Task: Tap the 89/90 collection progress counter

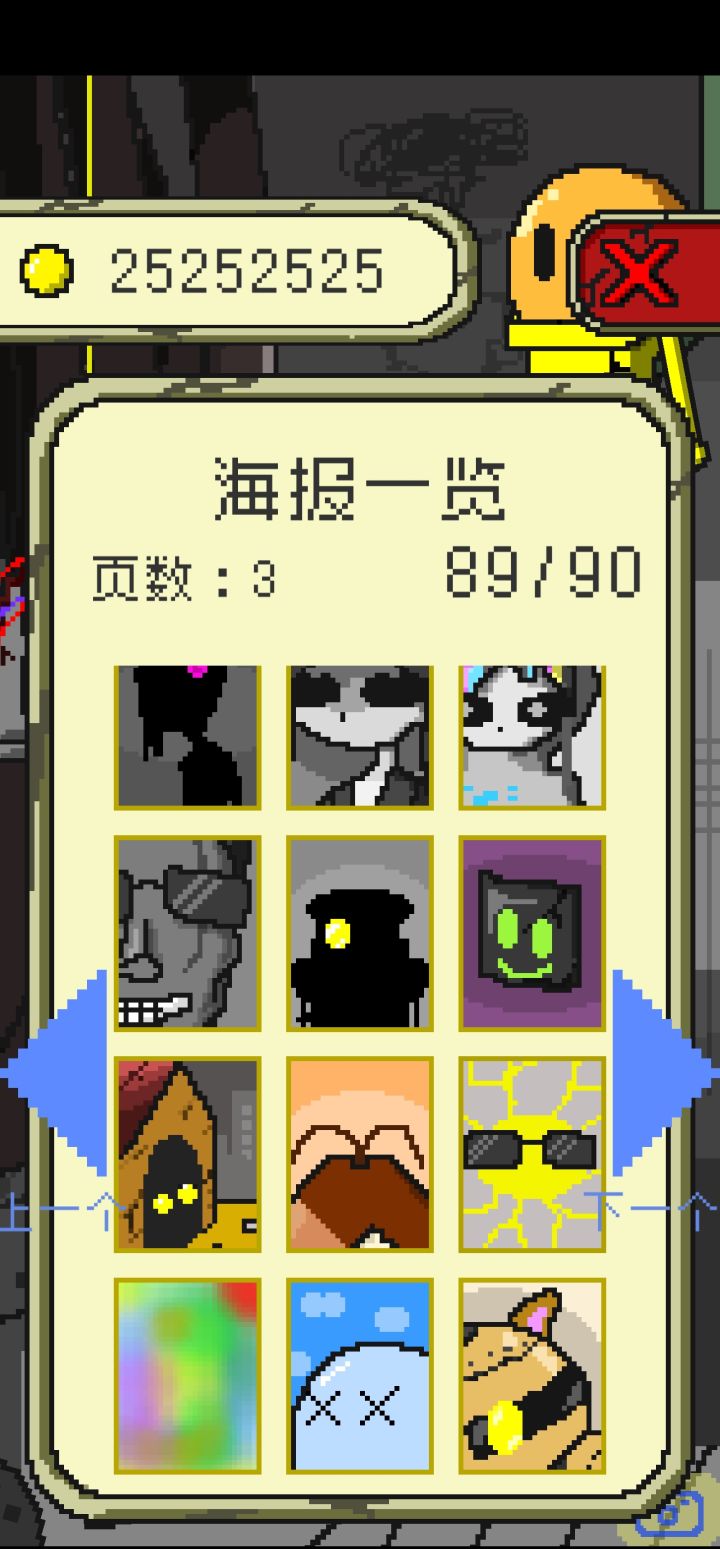Action: [x=545, y=572]
